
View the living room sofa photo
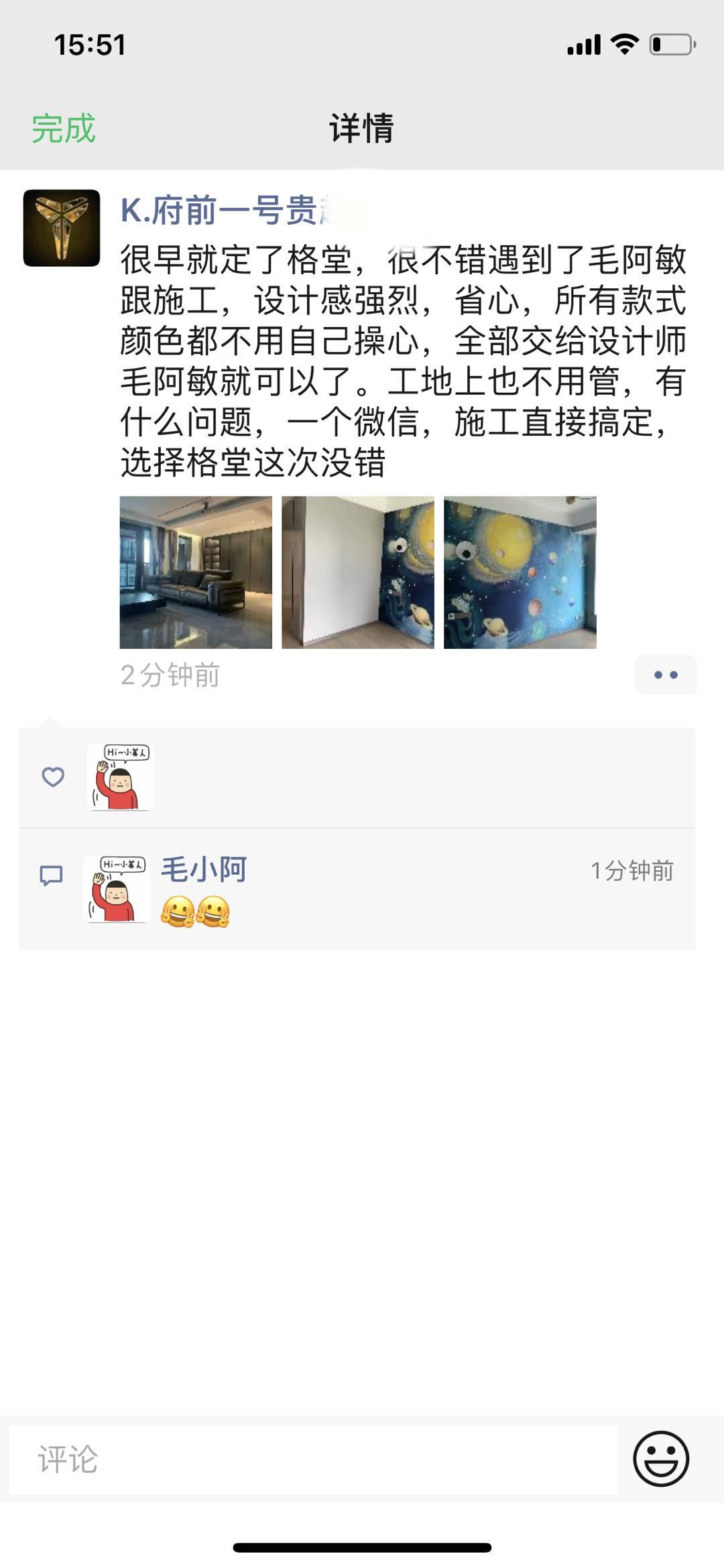196,572
